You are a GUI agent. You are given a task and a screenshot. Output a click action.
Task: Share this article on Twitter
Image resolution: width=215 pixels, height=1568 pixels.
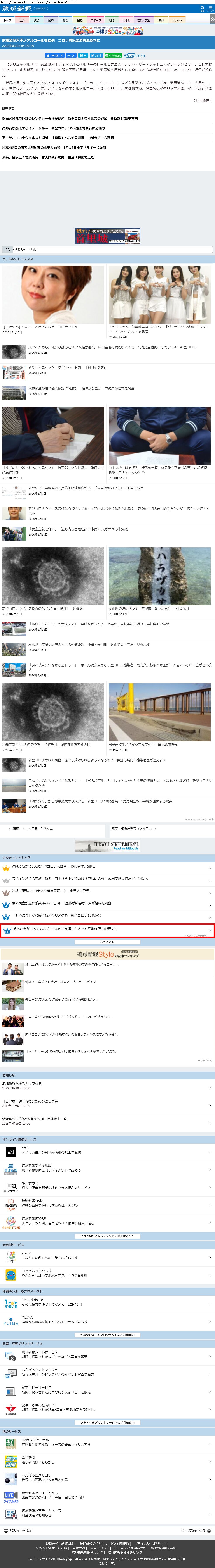[x=96, y=55]
